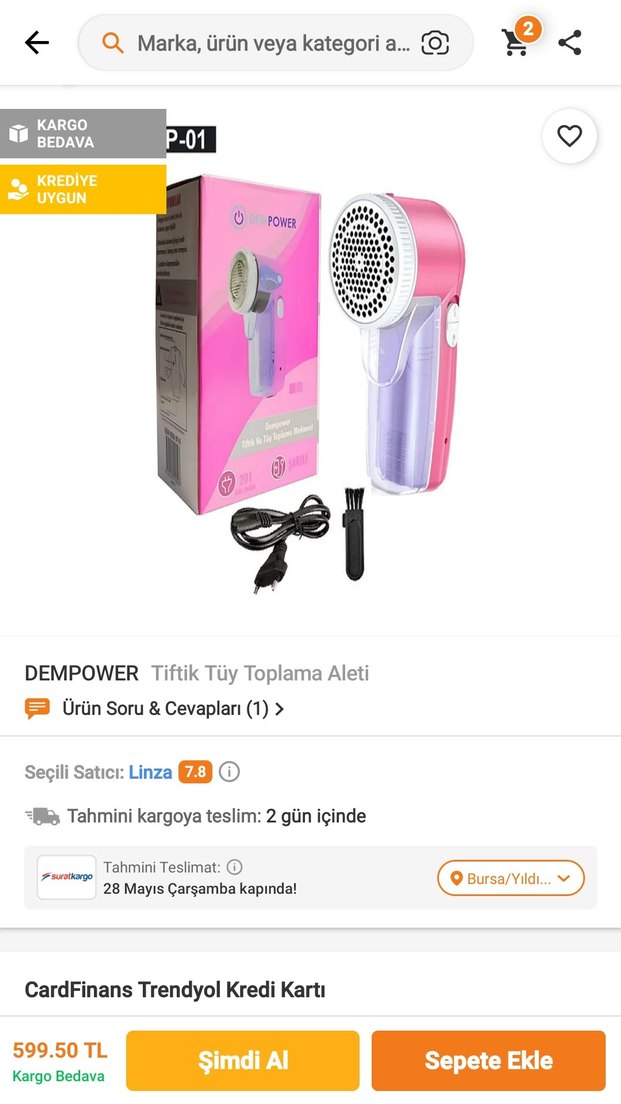Image resolution: width=621 pixels, height=1104 pixels.
Task: Add item with Sepete Ekle
Action: [488, 1060]
